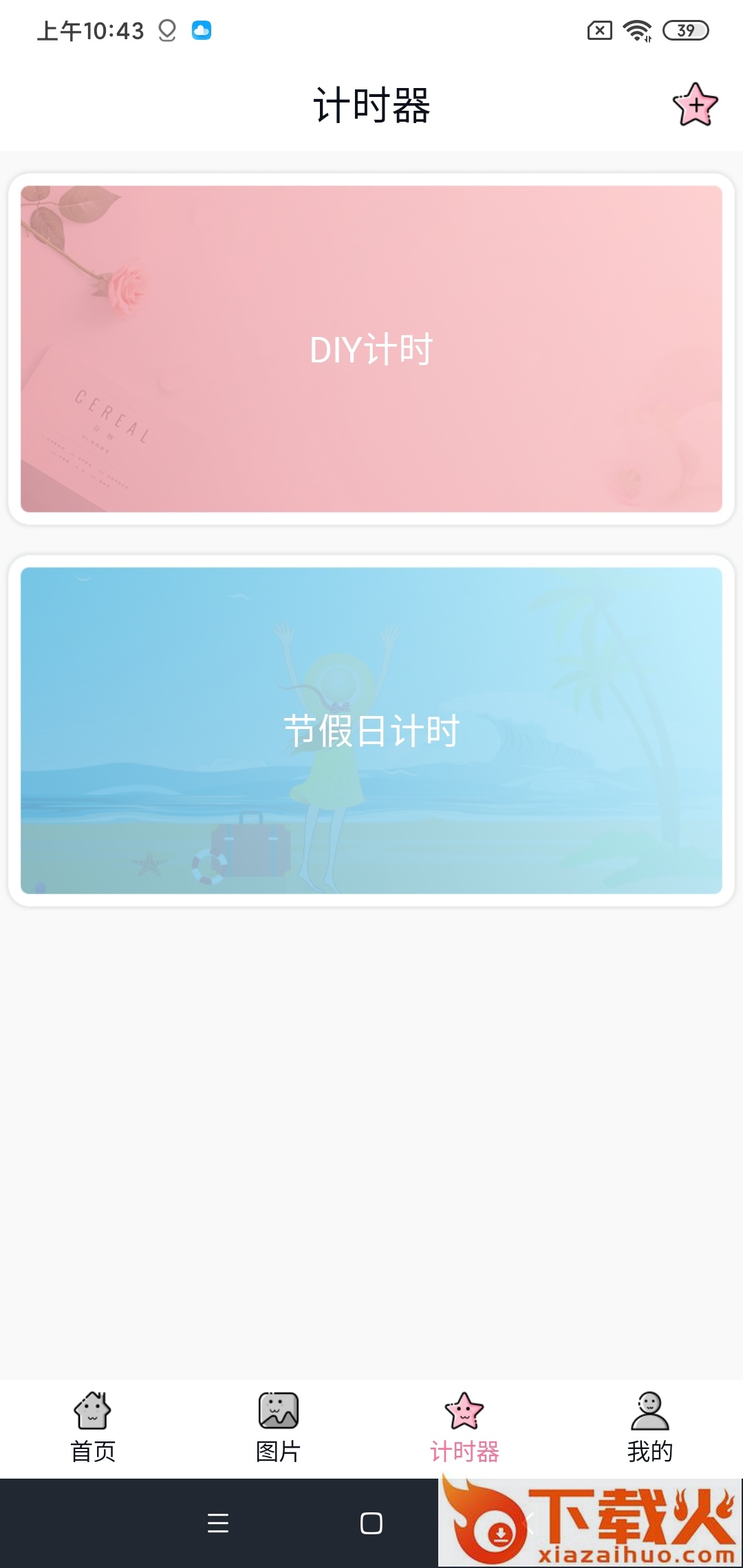Tap the star plus icon to add timer
Image resolution: width=743 pixels, height=1568 pixels.
pos(695,105)
